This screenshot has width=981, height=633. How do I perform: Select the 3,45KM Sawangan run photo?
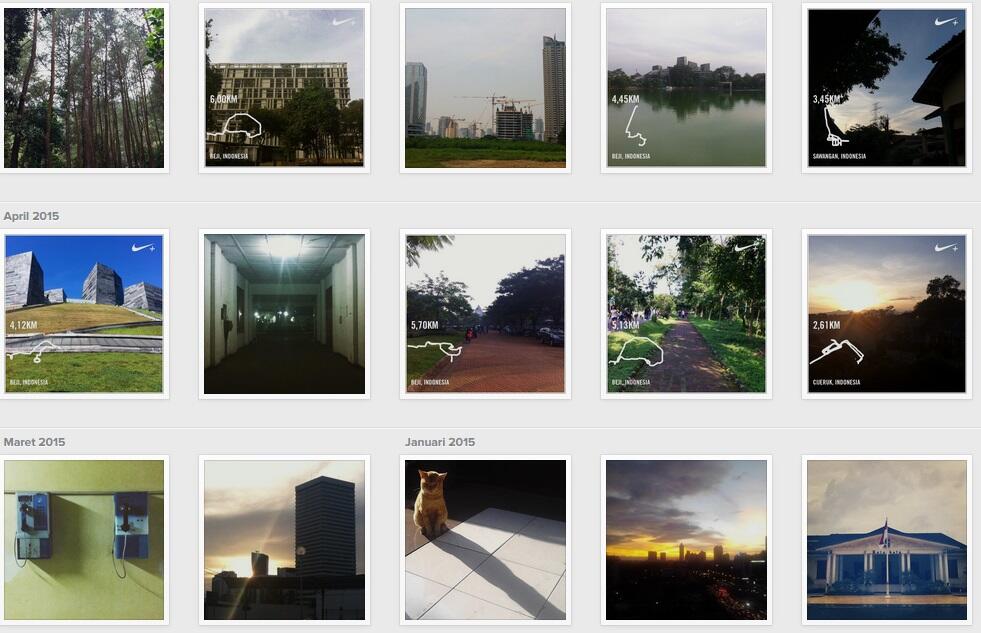pos(886,88)
